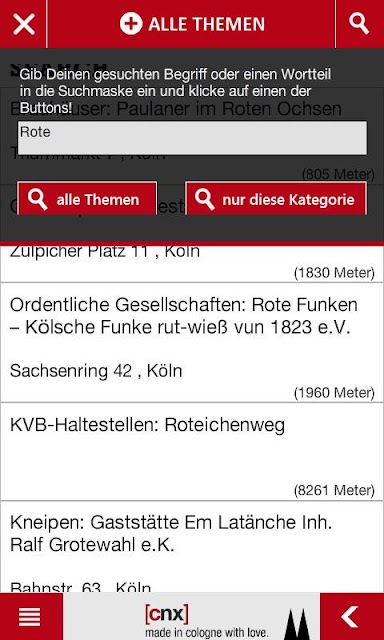Close the search overlay with X

[x=23, y=24]
